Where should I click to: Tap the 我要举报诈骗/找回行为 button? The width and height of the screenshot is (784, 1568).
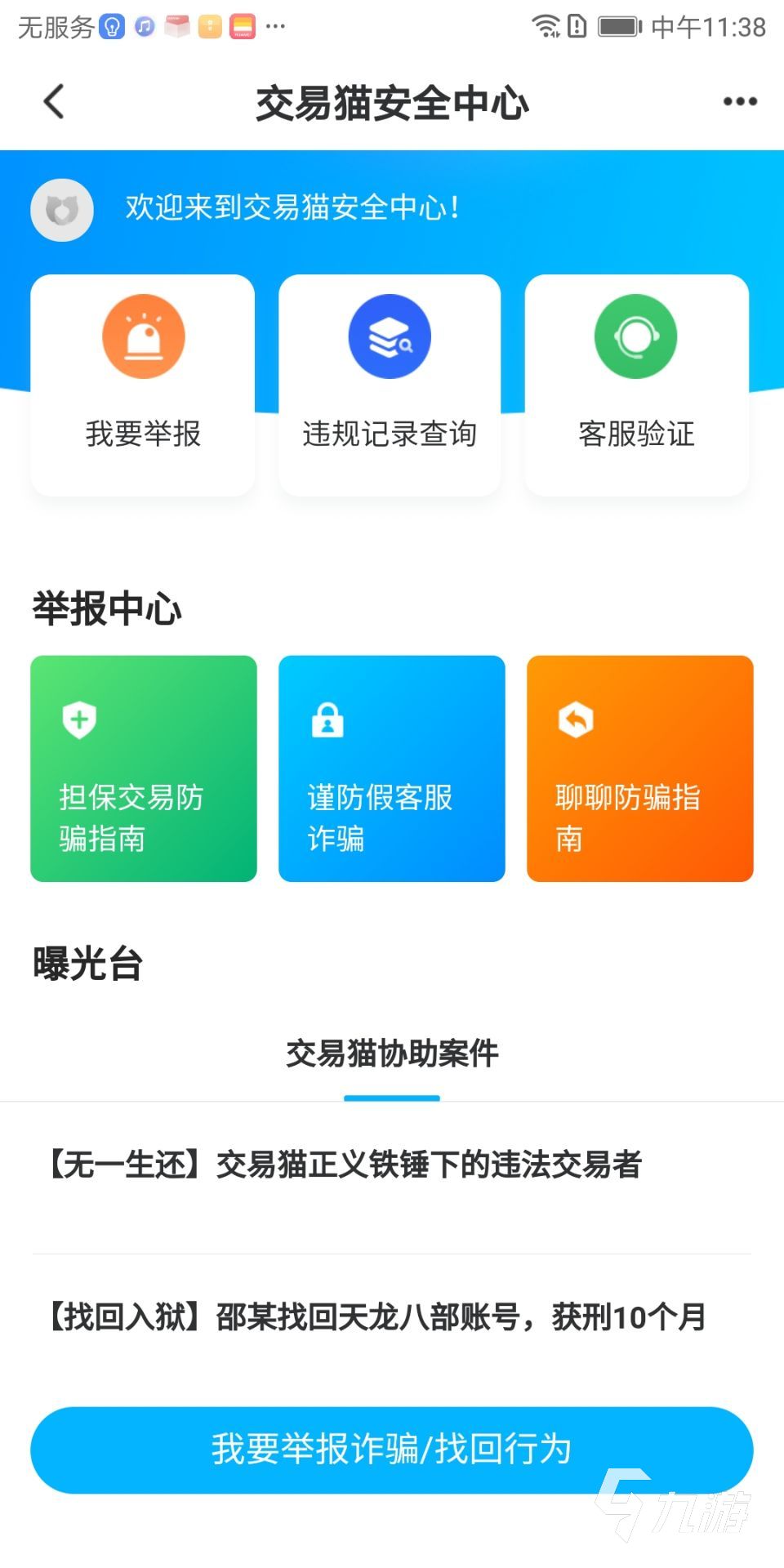392,1450
